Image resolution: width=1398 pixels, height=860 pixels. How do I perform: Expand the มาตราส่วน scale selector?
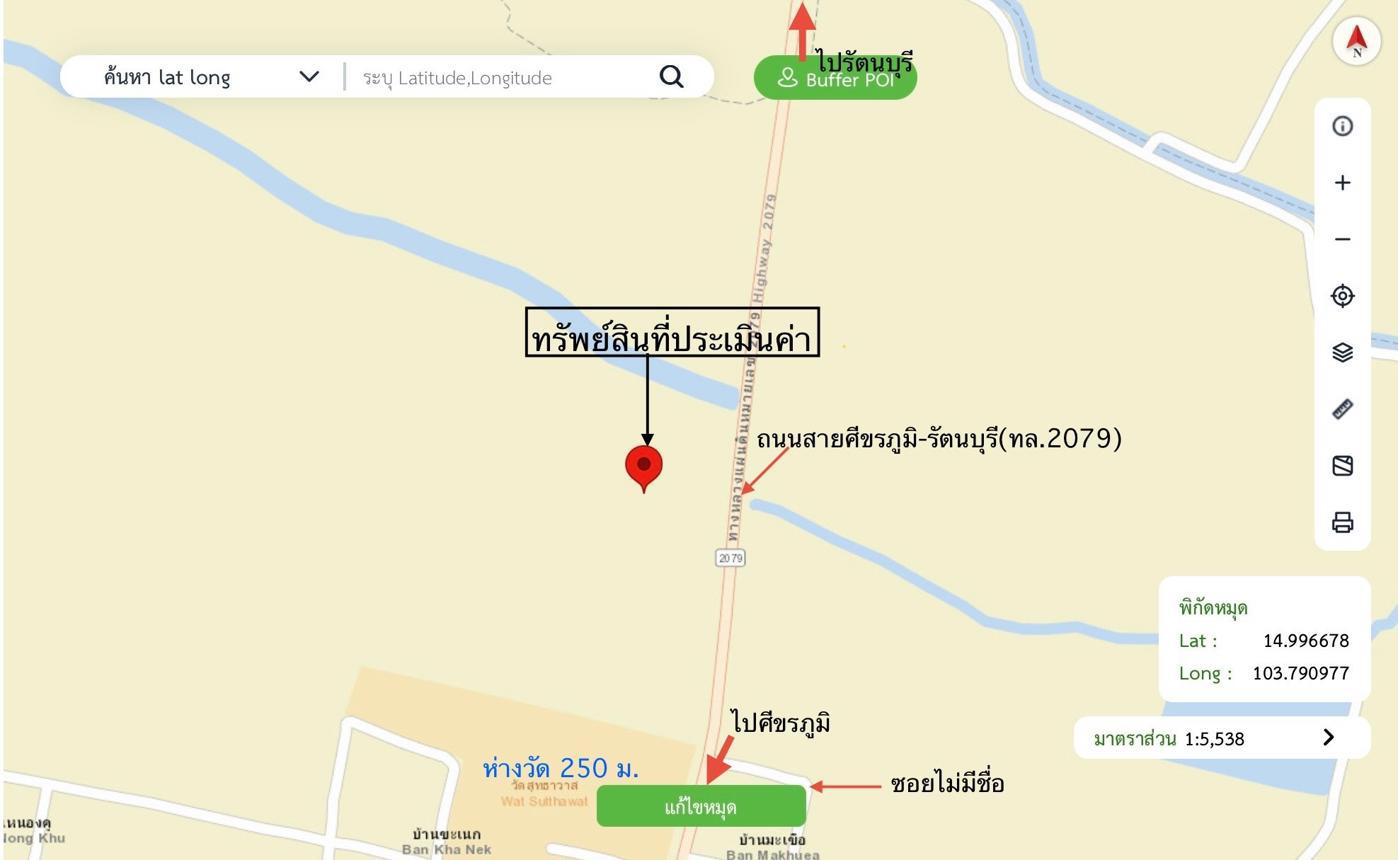click(x=1328, y=738)
